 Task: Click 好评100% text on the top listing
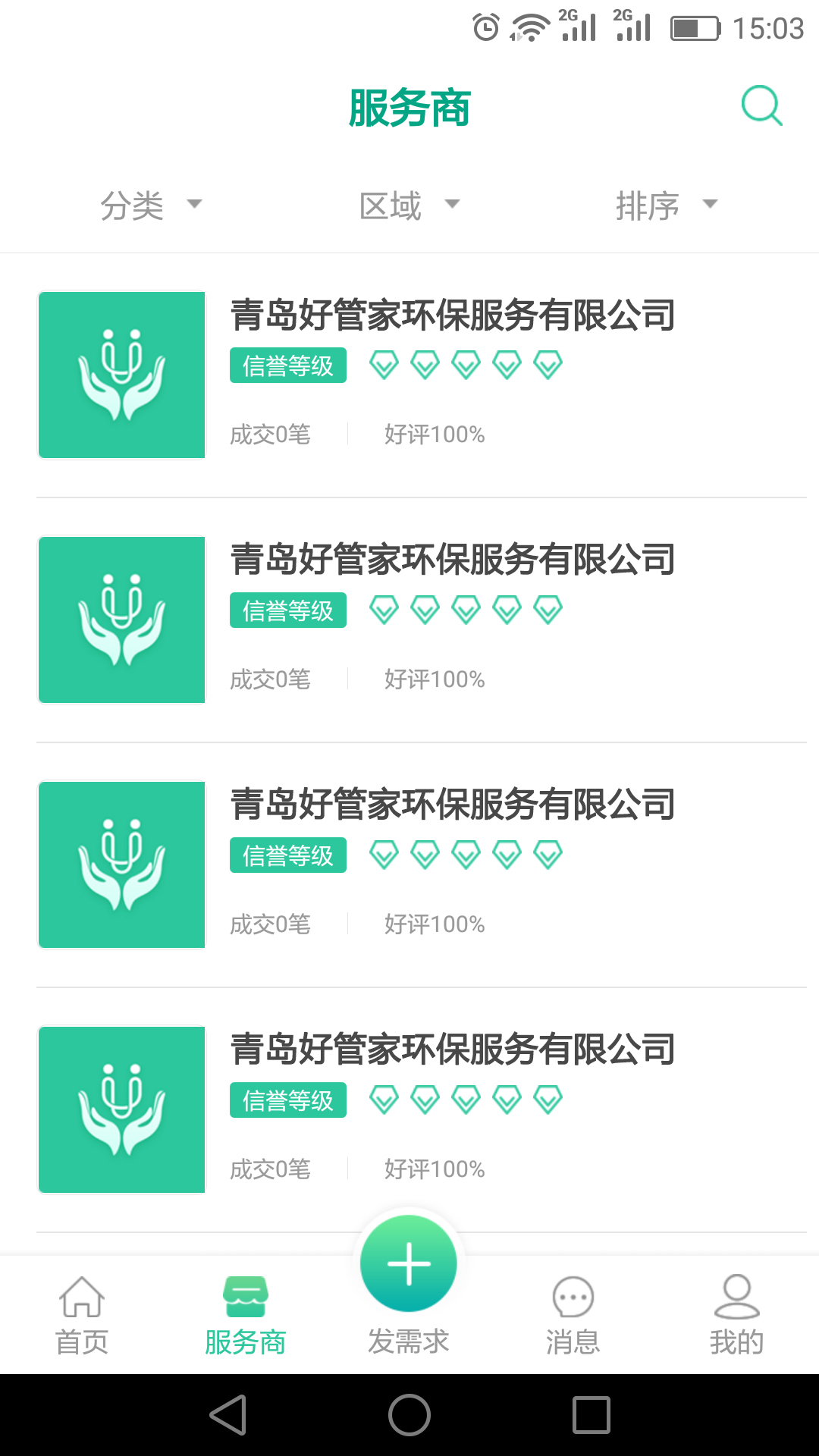[435, 434]
